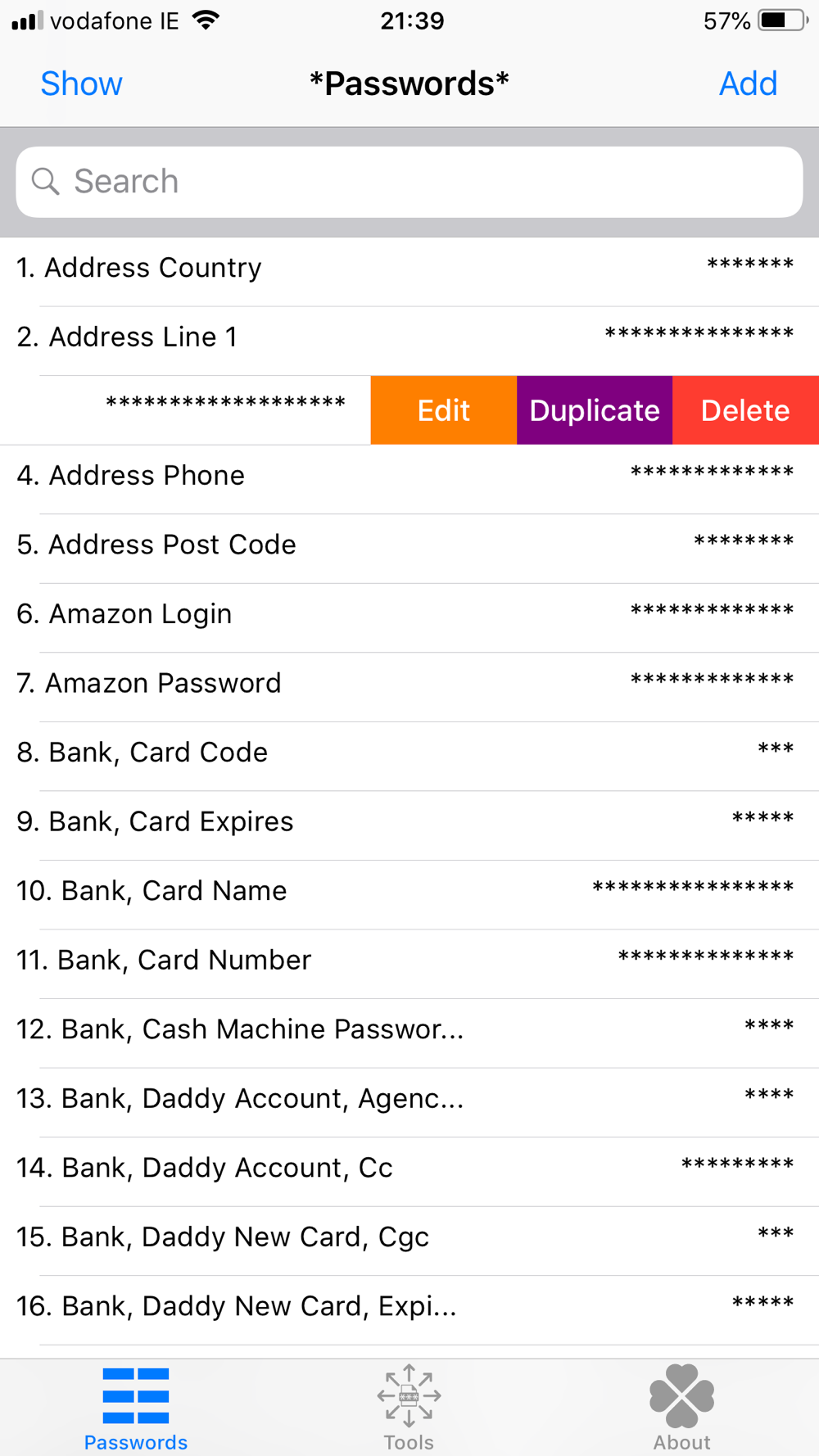Screen dimensions: 819x1456
Task: Select Bank, Card Code row
Action: click(328, 753)
